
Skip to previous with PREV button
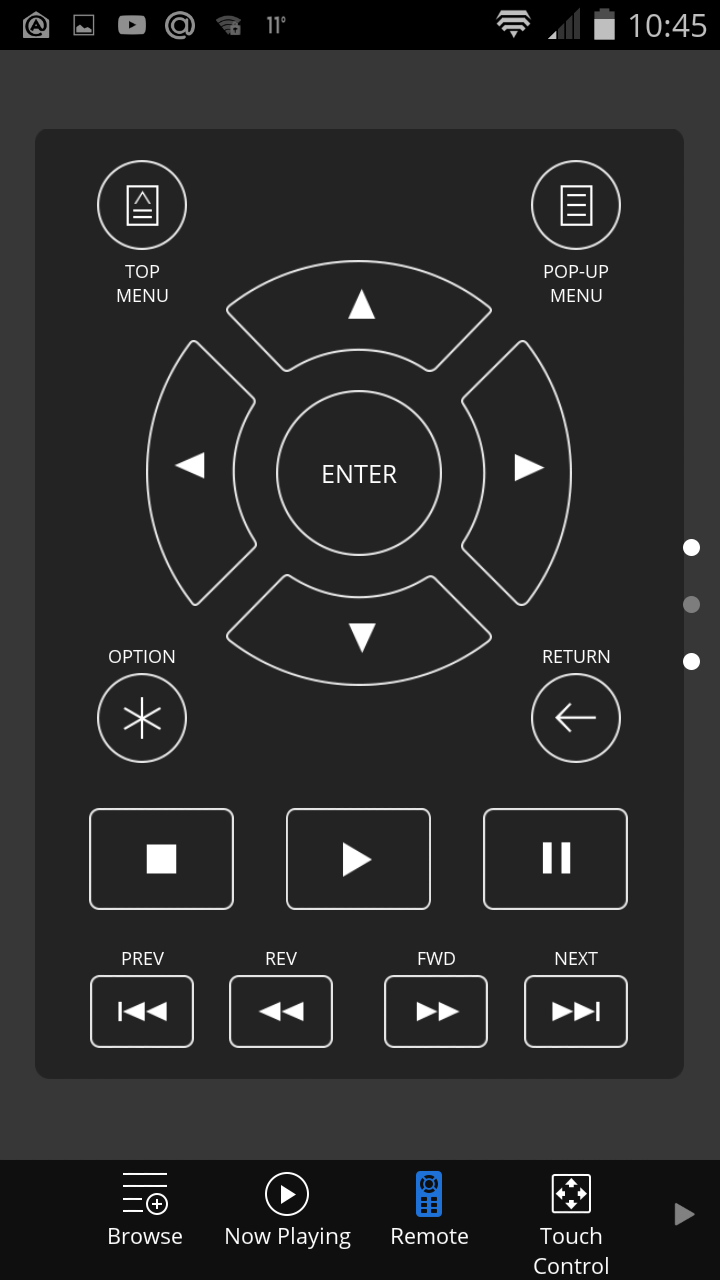142,1011
